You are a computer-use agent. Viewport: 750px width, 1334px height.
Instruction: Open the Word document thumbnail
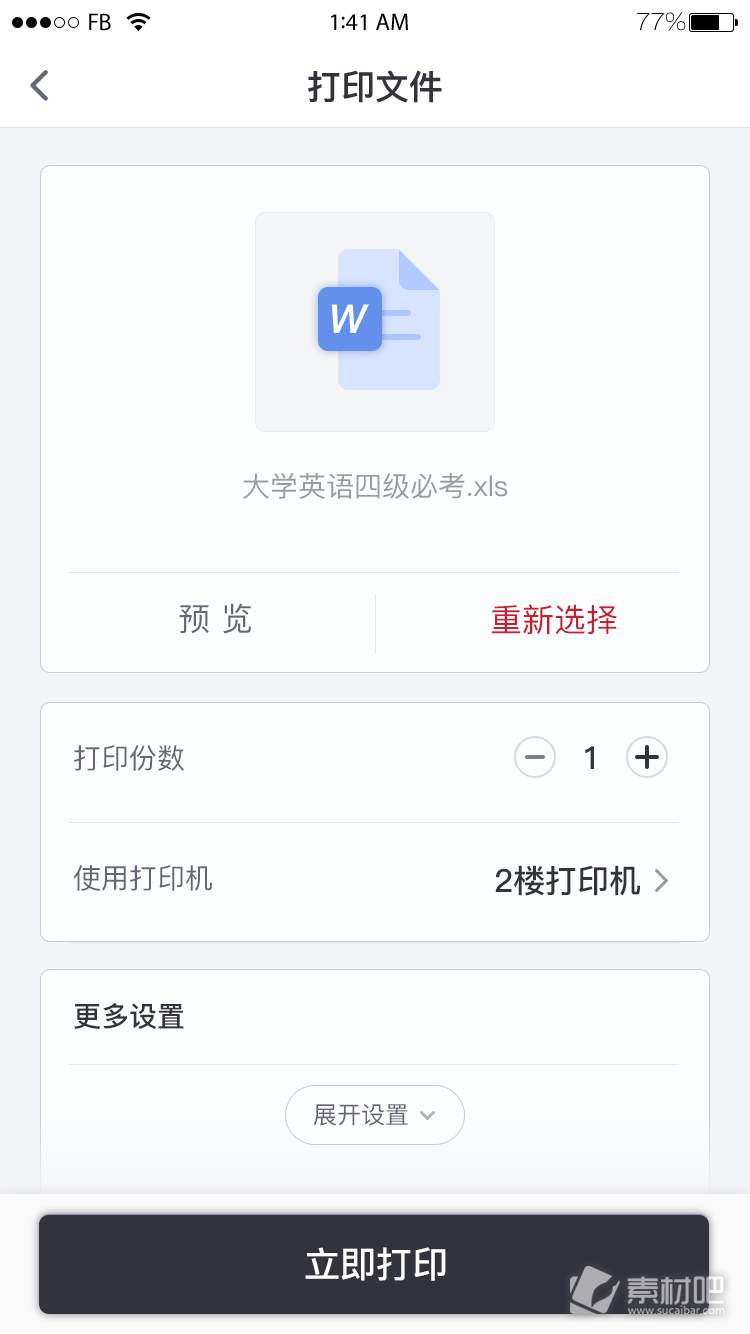375,322
